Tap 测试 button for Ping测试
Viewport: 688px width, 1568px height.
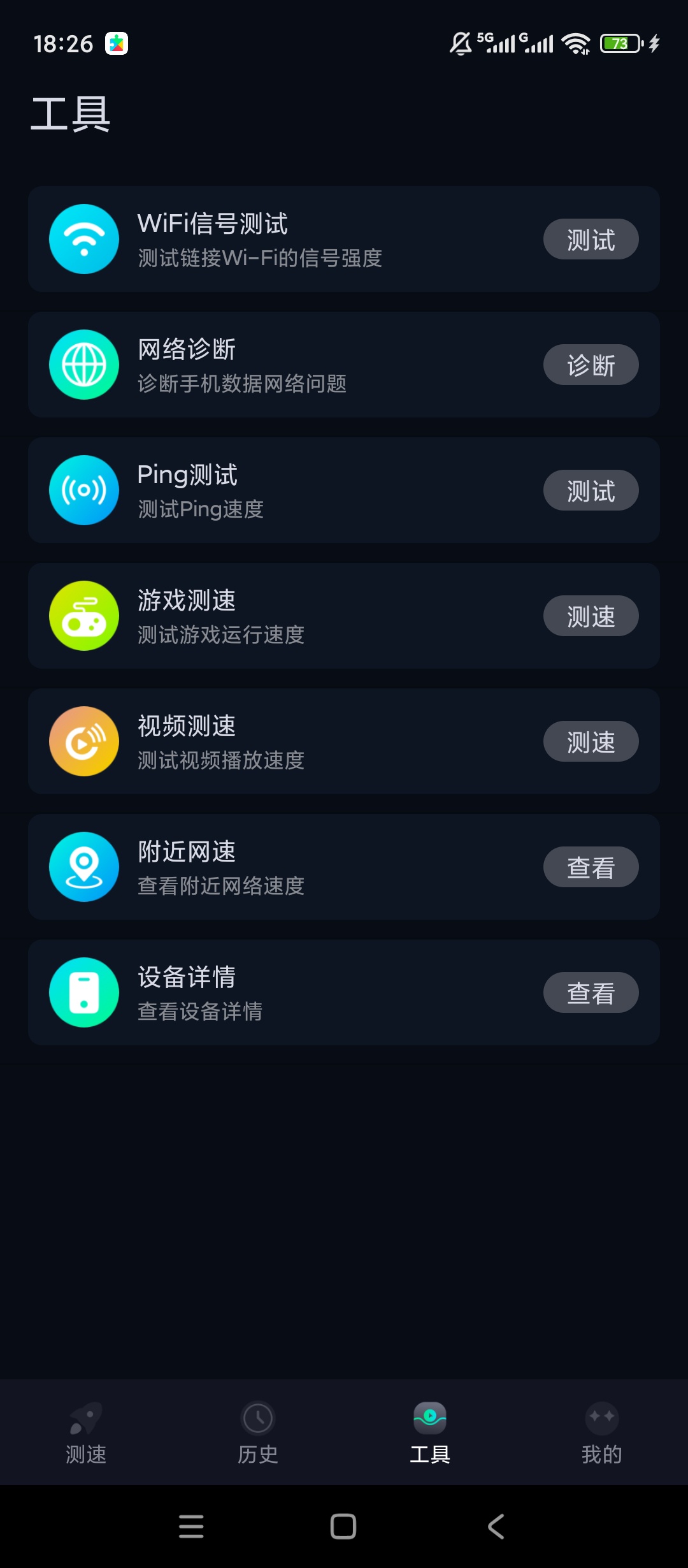click(x=591, y=490)
